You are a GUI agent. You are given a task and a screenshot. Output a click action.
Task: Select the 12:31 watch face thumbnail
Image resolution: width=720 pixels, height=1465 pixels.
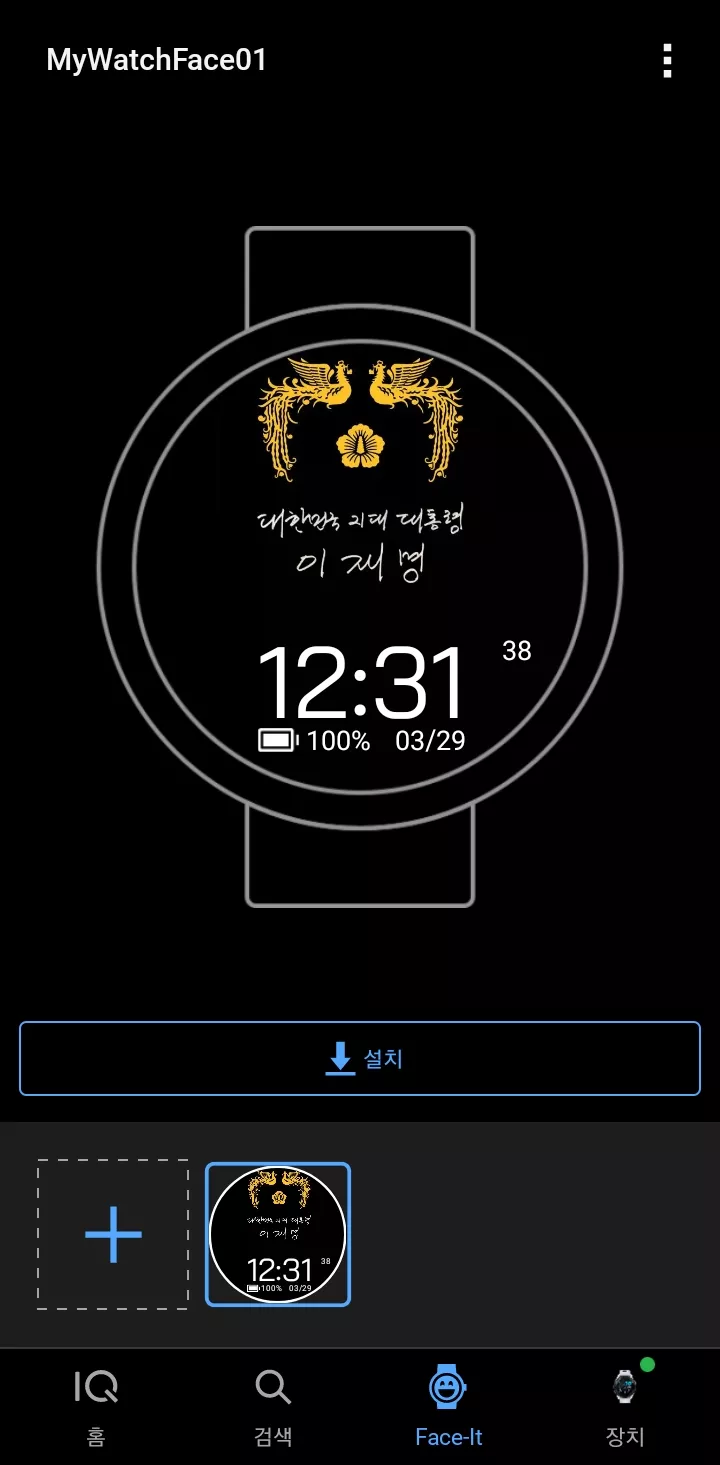coord(278,1234)
